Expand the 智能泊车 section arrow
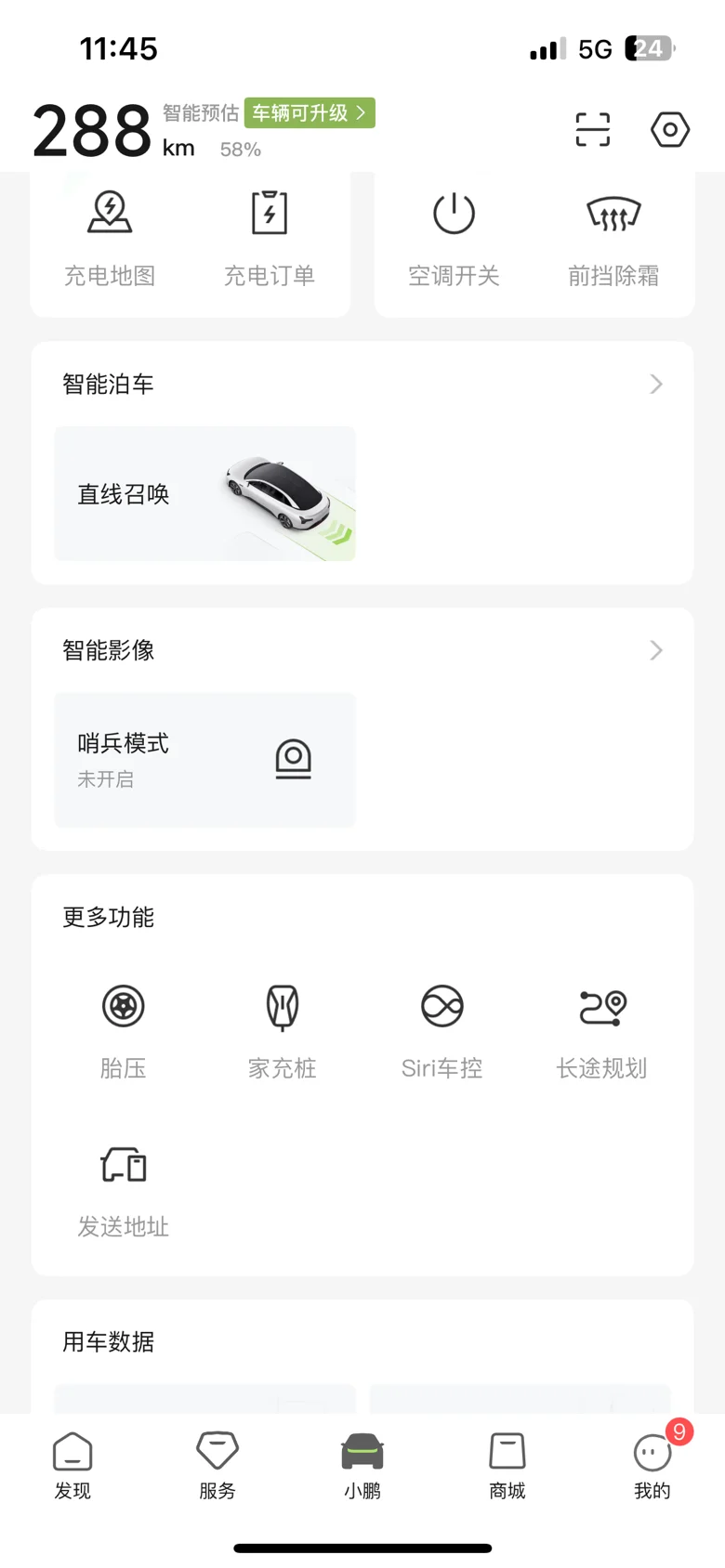 pos(656,385)
